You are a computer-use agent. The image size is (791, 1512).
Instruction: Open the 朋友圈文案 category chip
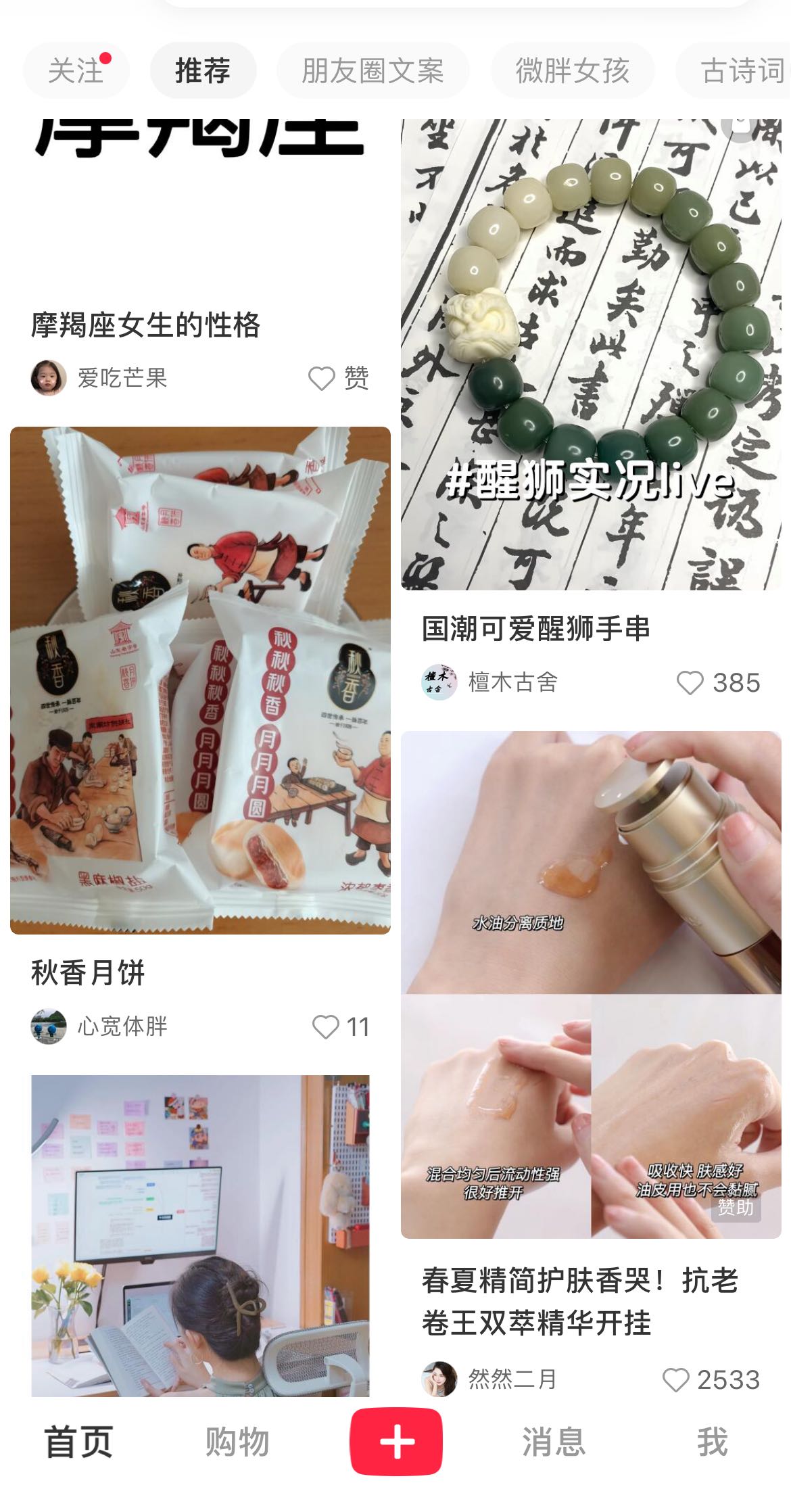373,70
